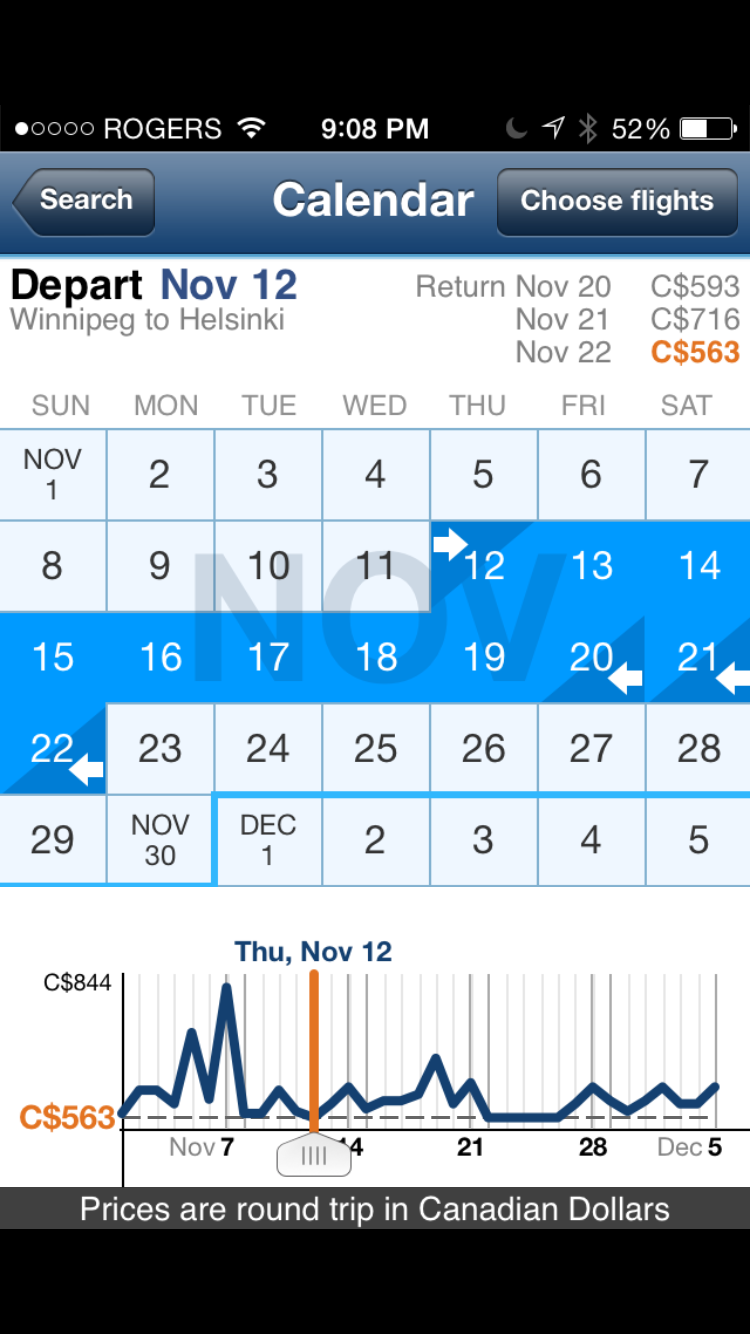Viewport: 750px width, 1334px height.
Task: Select the Nov 1 calendar cell
Action: click(x=53, y=475)
